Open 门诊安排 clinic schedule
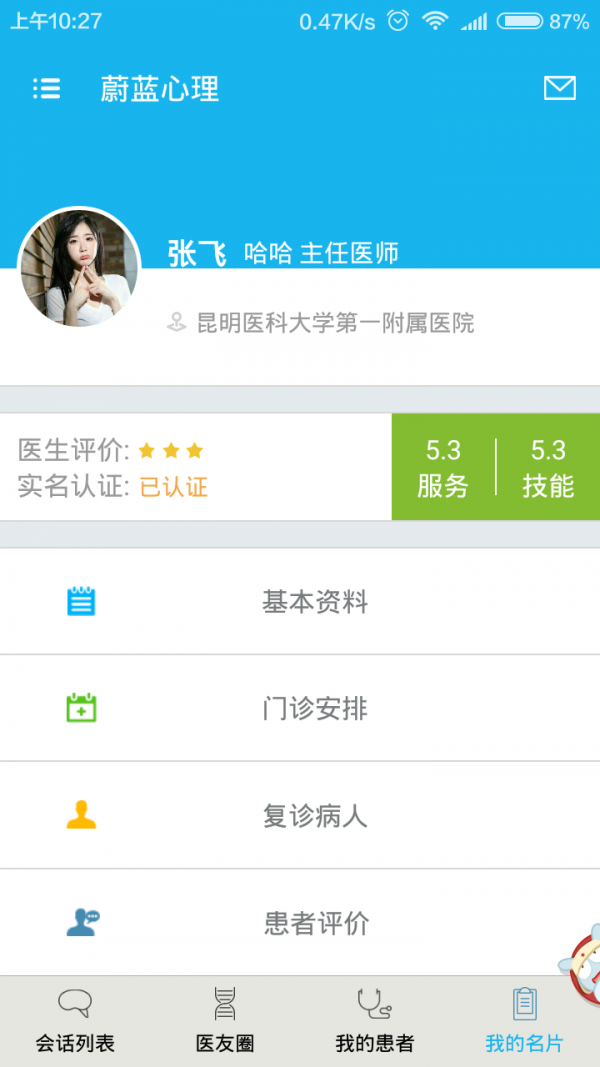The image size is (600, 1067). [x=300, y=709]
